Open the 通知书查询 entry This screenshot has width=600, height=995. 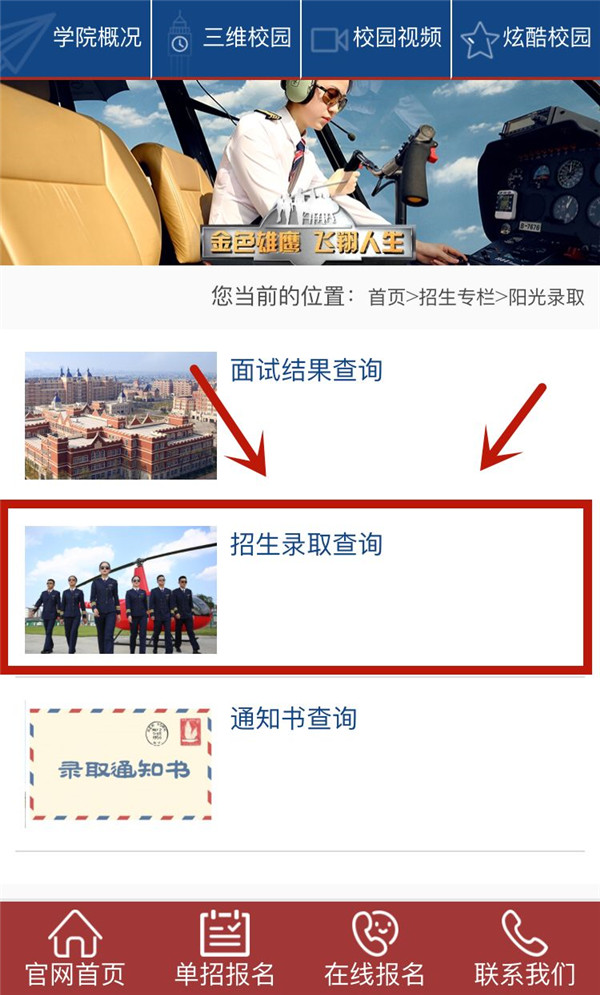pos(293,719)
